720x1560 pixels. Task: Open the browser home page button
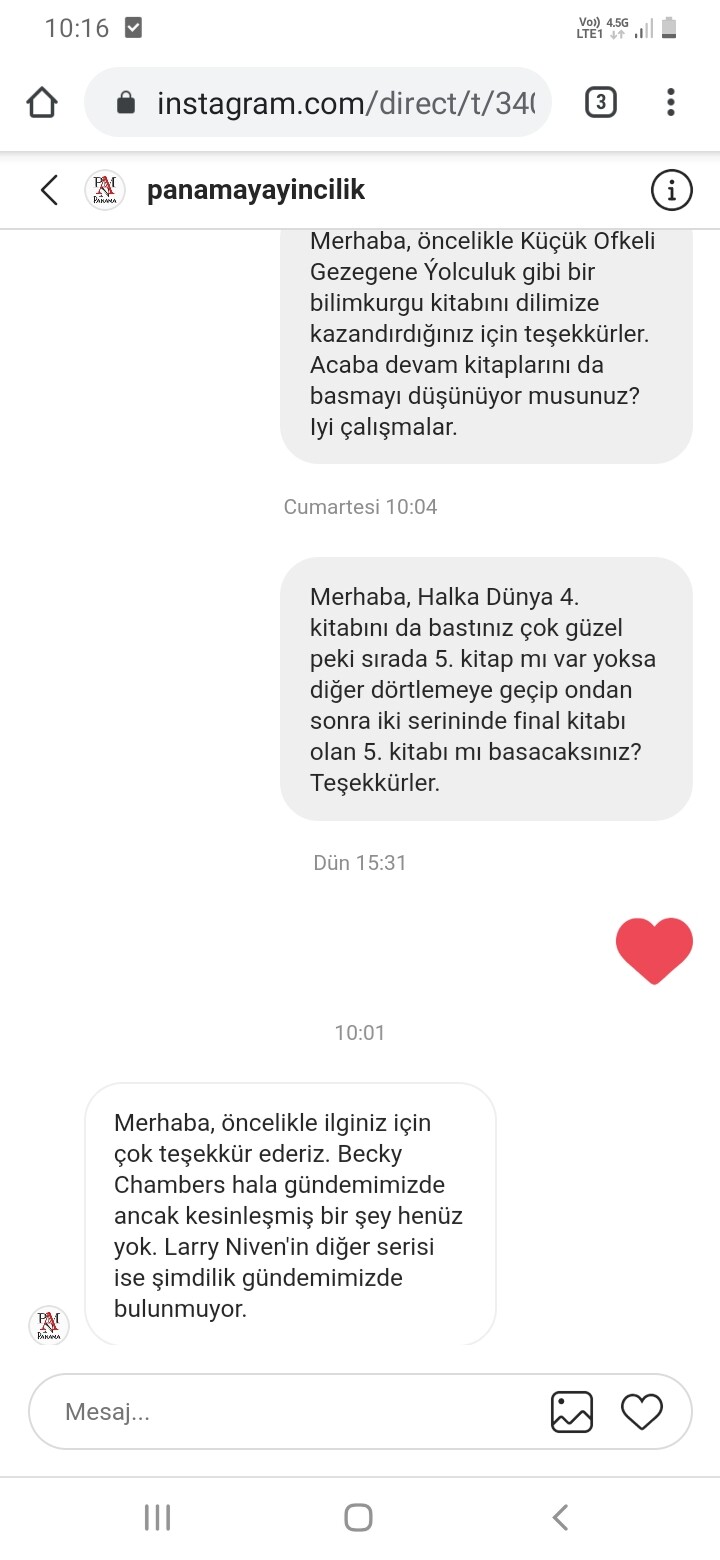coord(42,102)
